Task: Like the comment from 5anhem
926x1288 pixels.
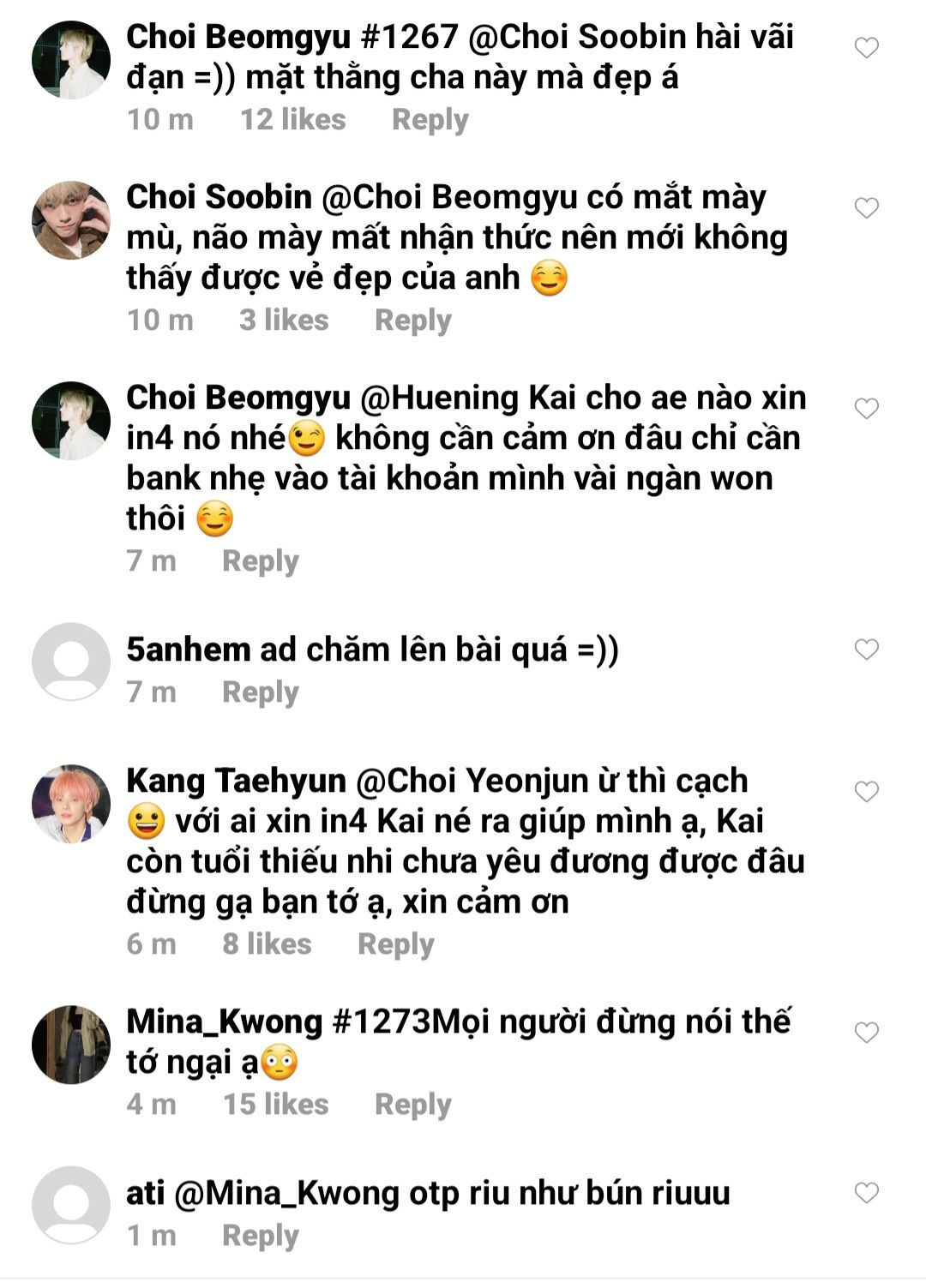Action: point(867,650)
